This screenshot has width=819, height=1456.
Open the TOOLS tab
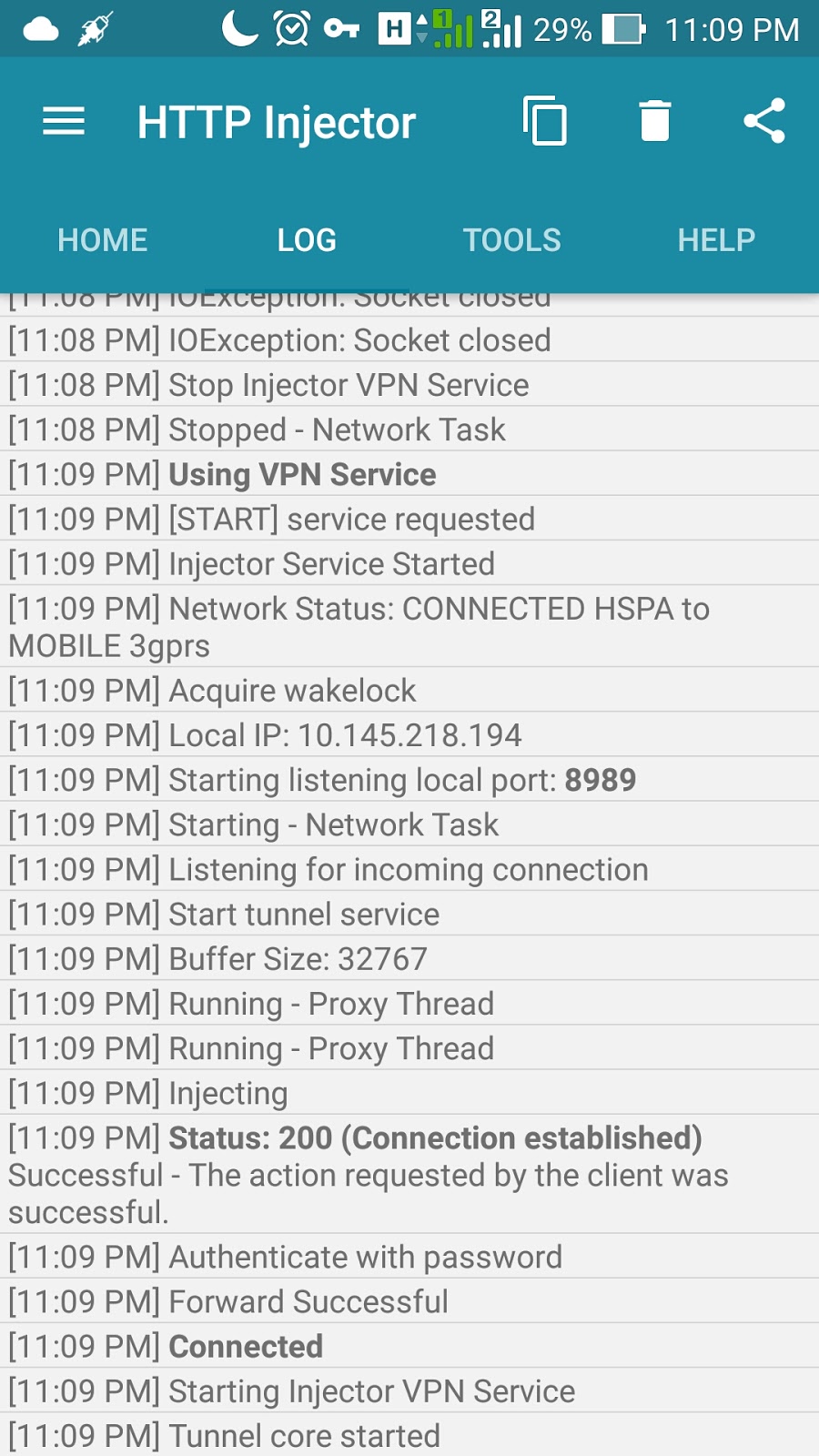pyautogui.click(x=511, y=239)
